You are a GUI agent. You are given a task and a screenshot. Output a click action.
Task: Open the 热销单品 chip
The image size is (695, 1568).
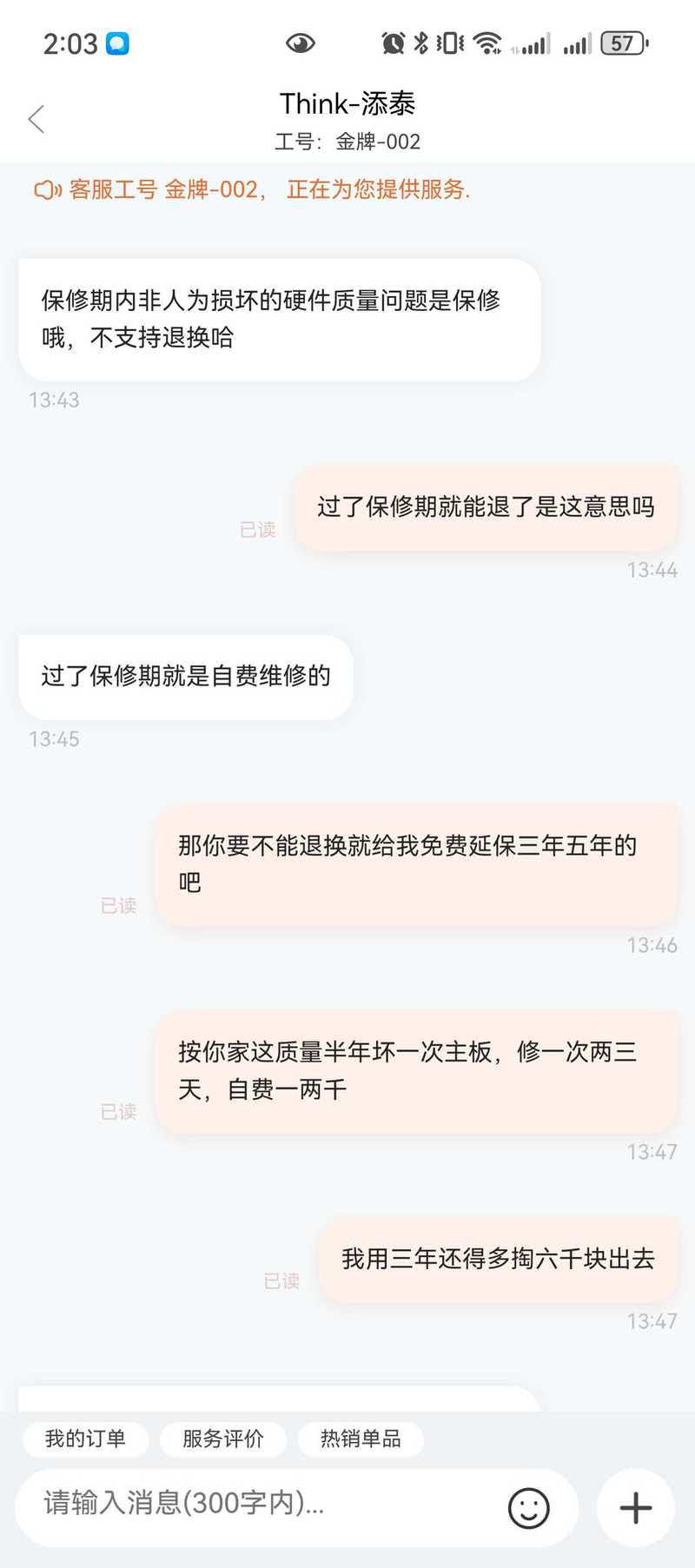(x=361, y=1439)
